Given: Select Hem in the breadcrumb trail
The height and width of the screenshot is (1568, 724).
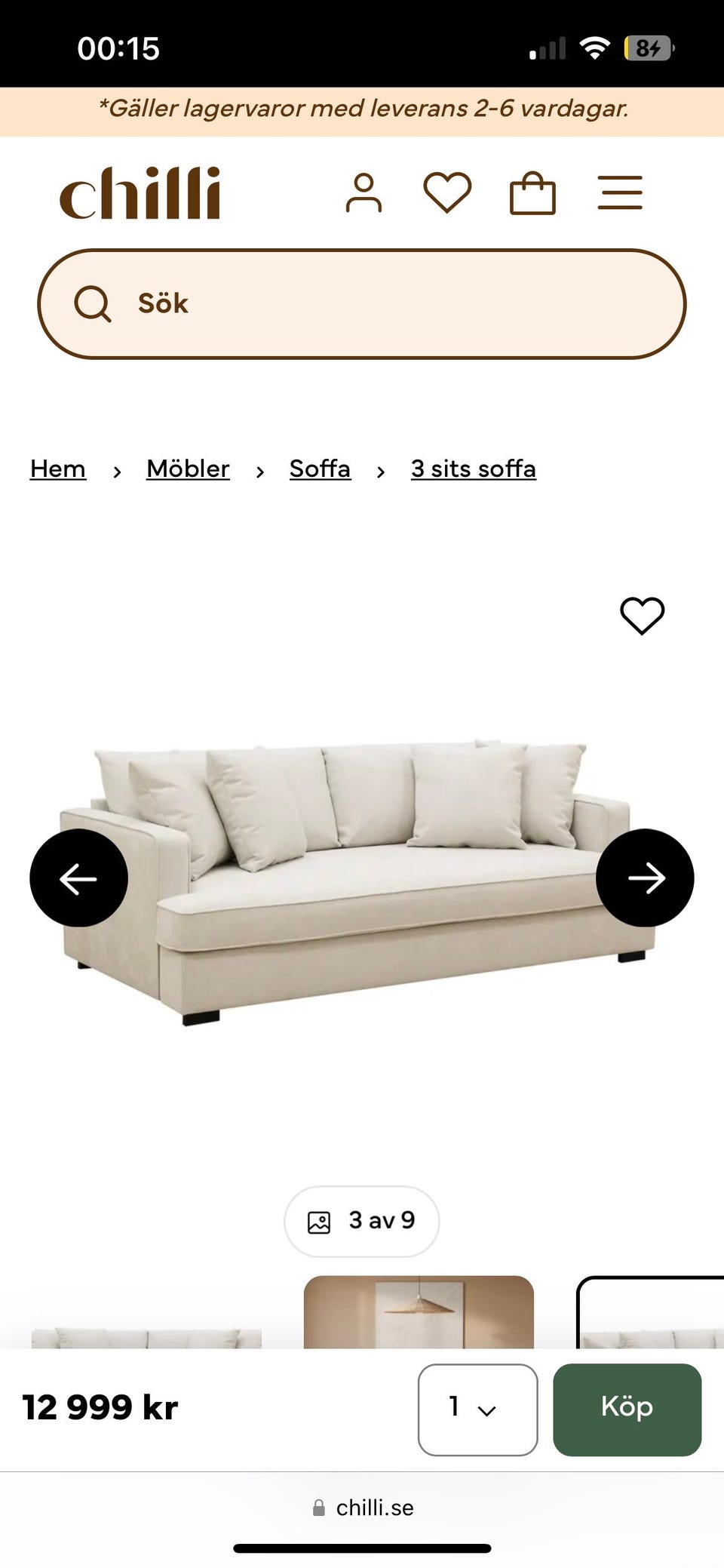Looking at the screenshot, I should (x=57, y=469).
